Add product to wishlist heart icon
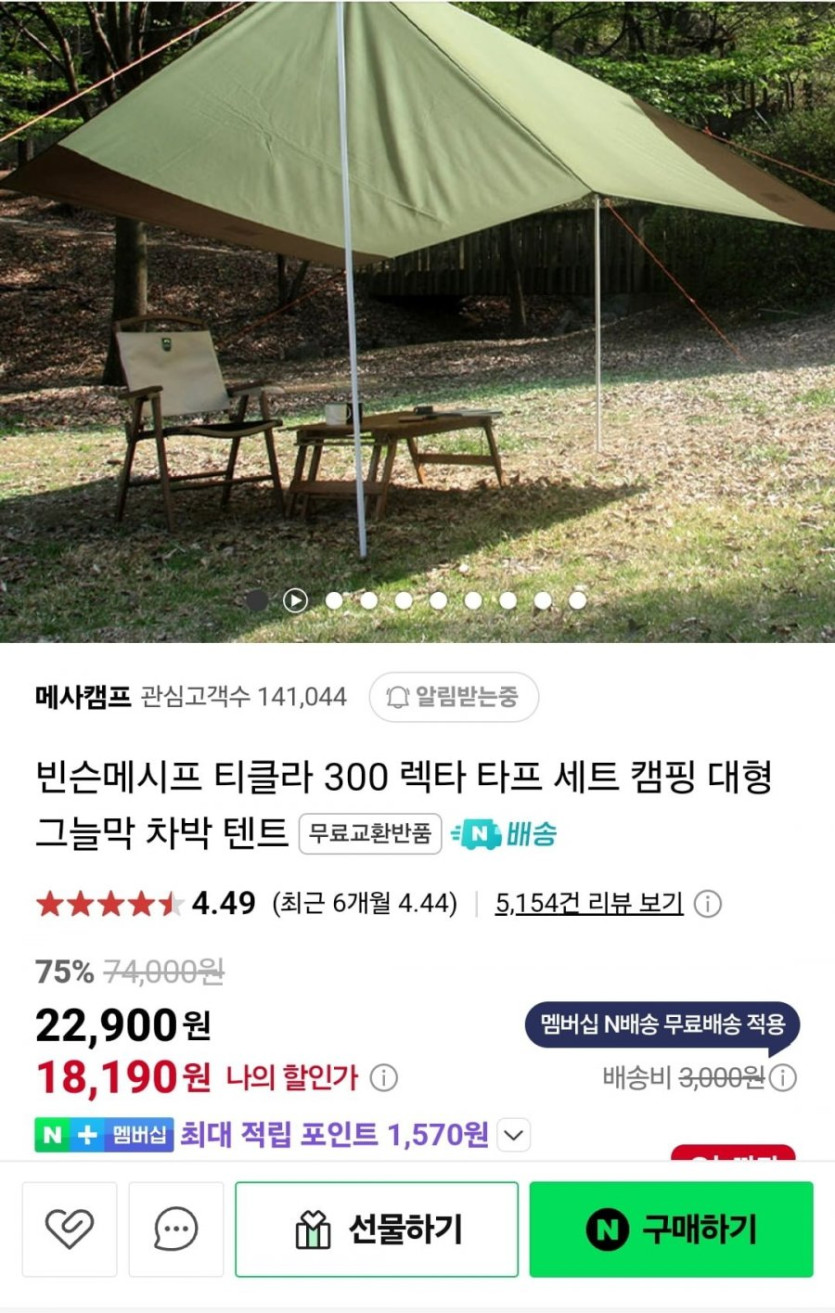Screen dimensions: 835x1313 (x=70, y=1229)
